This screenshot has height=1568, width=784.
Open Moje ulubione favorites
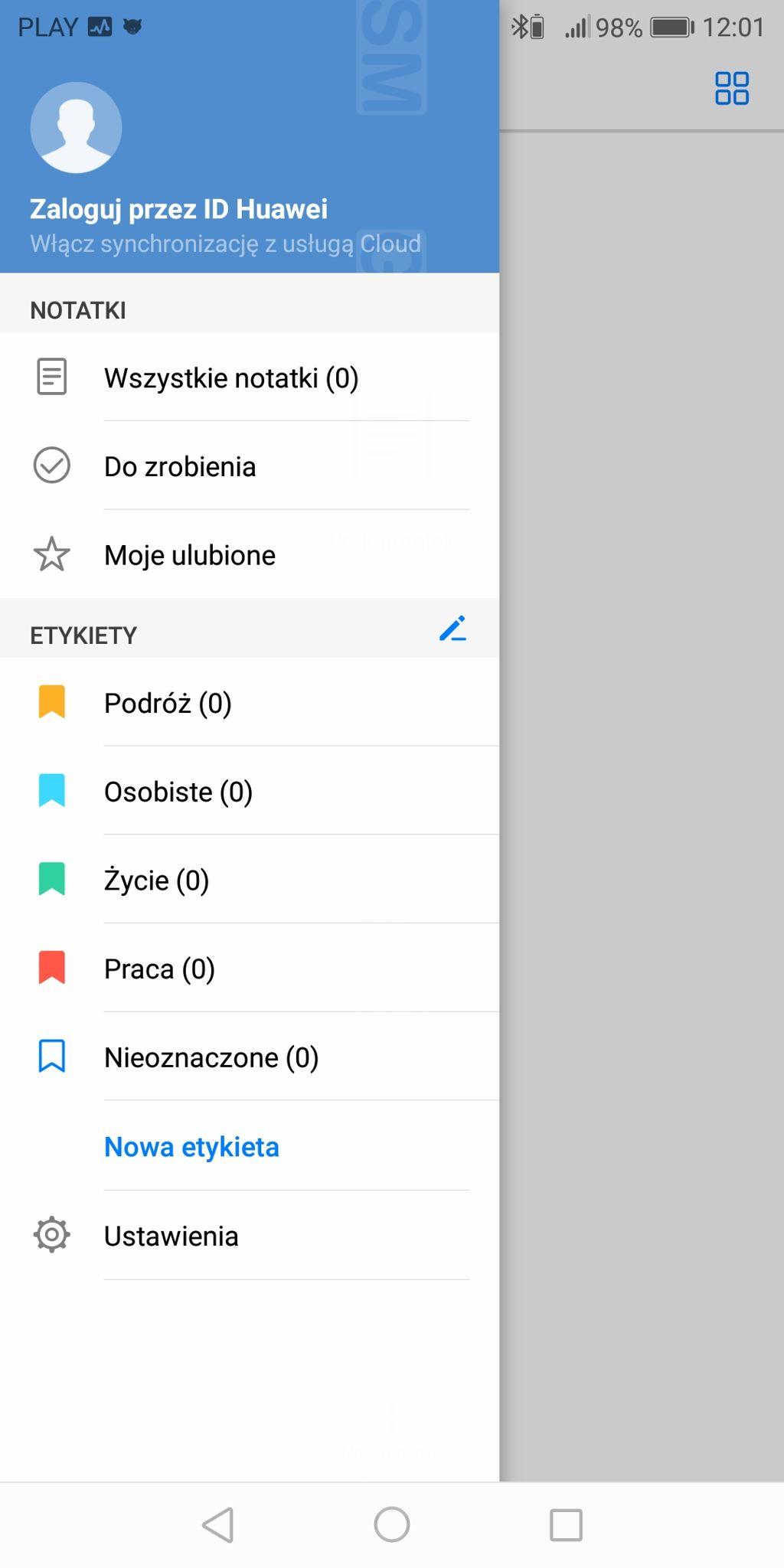click(190, 555)
